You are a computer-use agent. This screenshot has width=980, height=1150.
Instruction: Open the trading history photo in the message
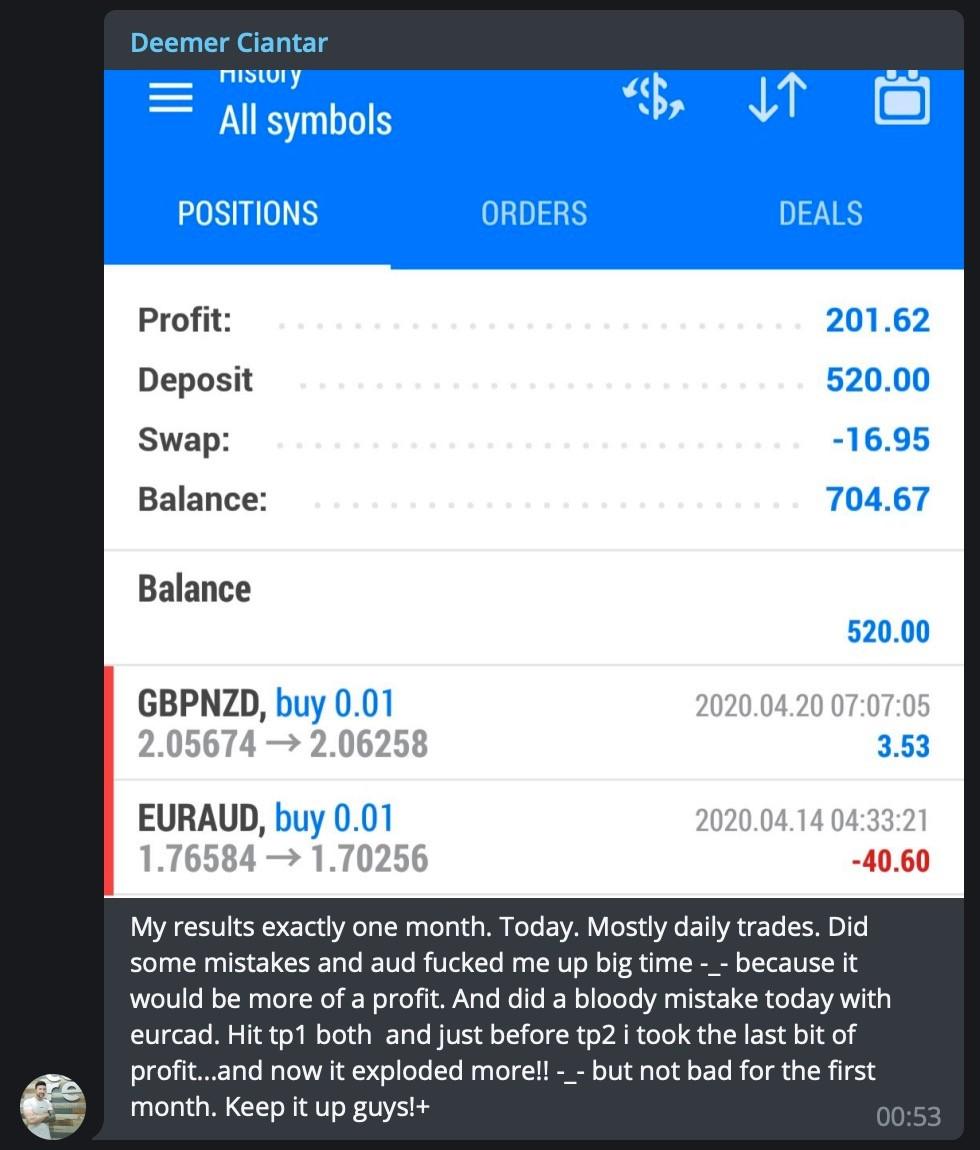click(533, 480)
